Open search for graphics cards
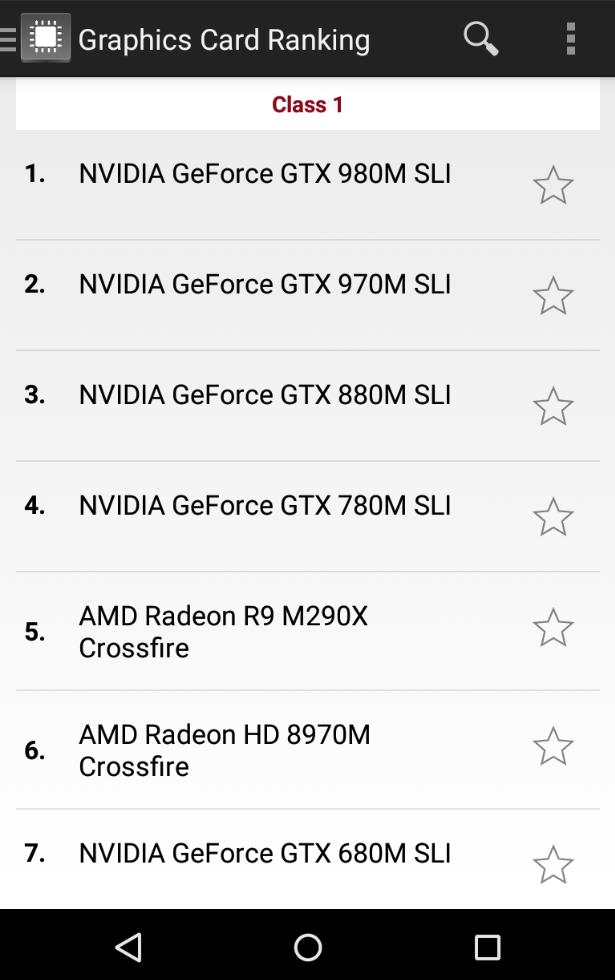 (480, 39)
